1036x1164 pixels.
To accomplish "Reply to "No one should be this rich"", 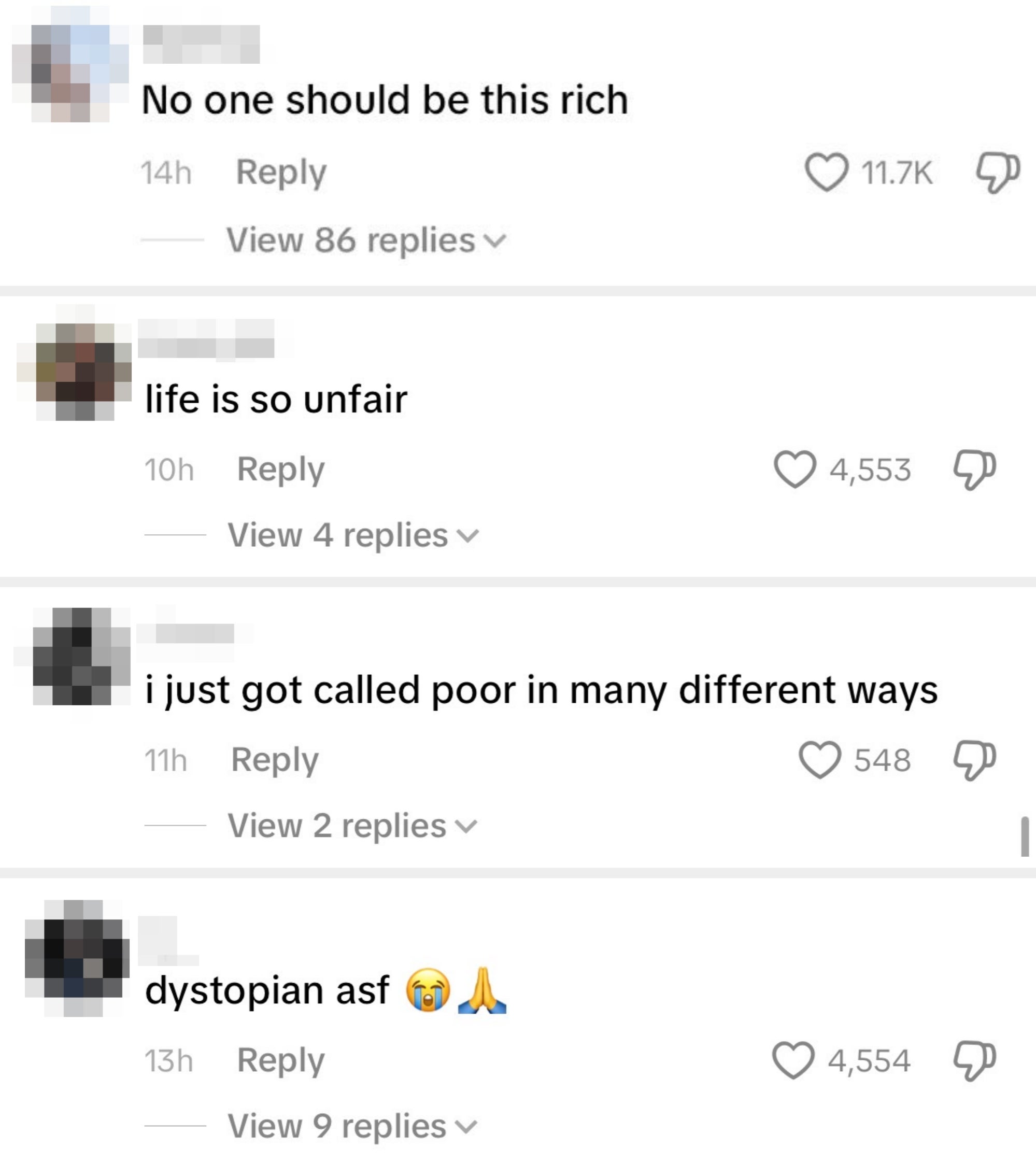I will (281, 173).
